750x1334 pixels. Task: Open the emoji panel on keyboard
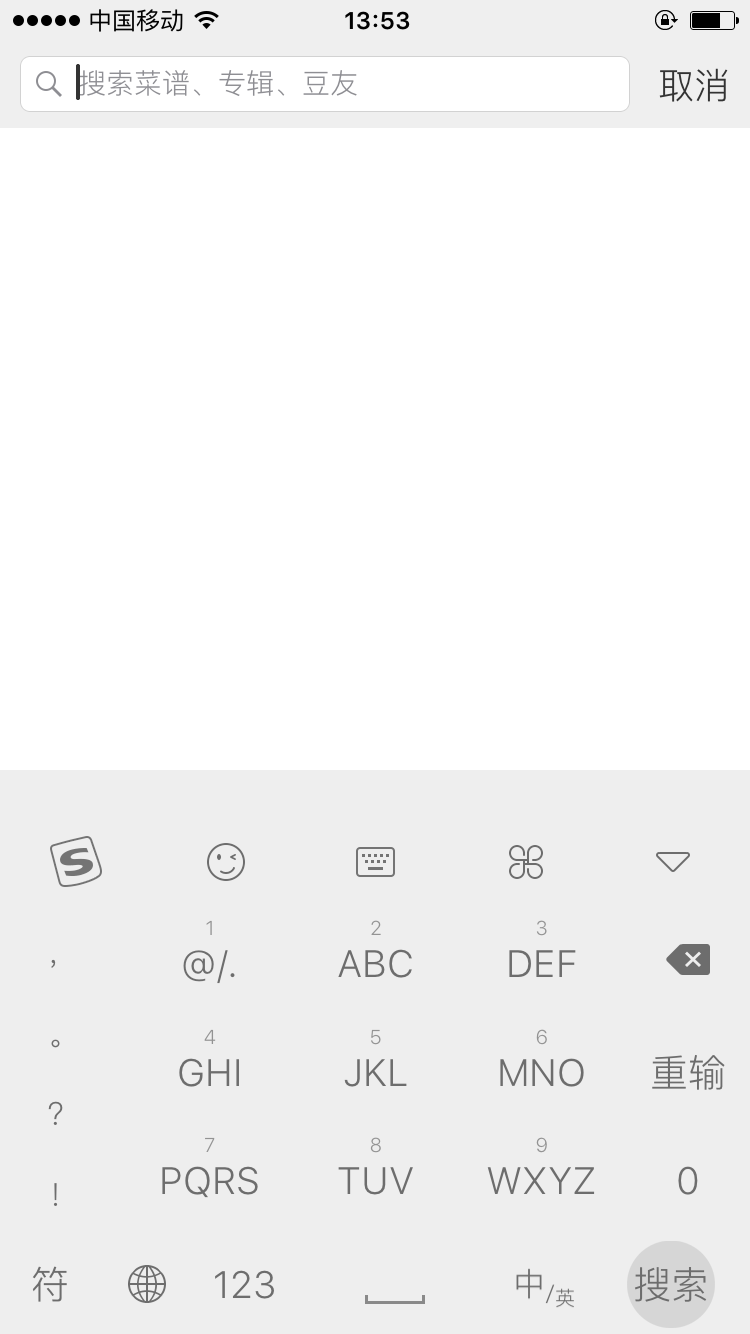click(226, 861)
